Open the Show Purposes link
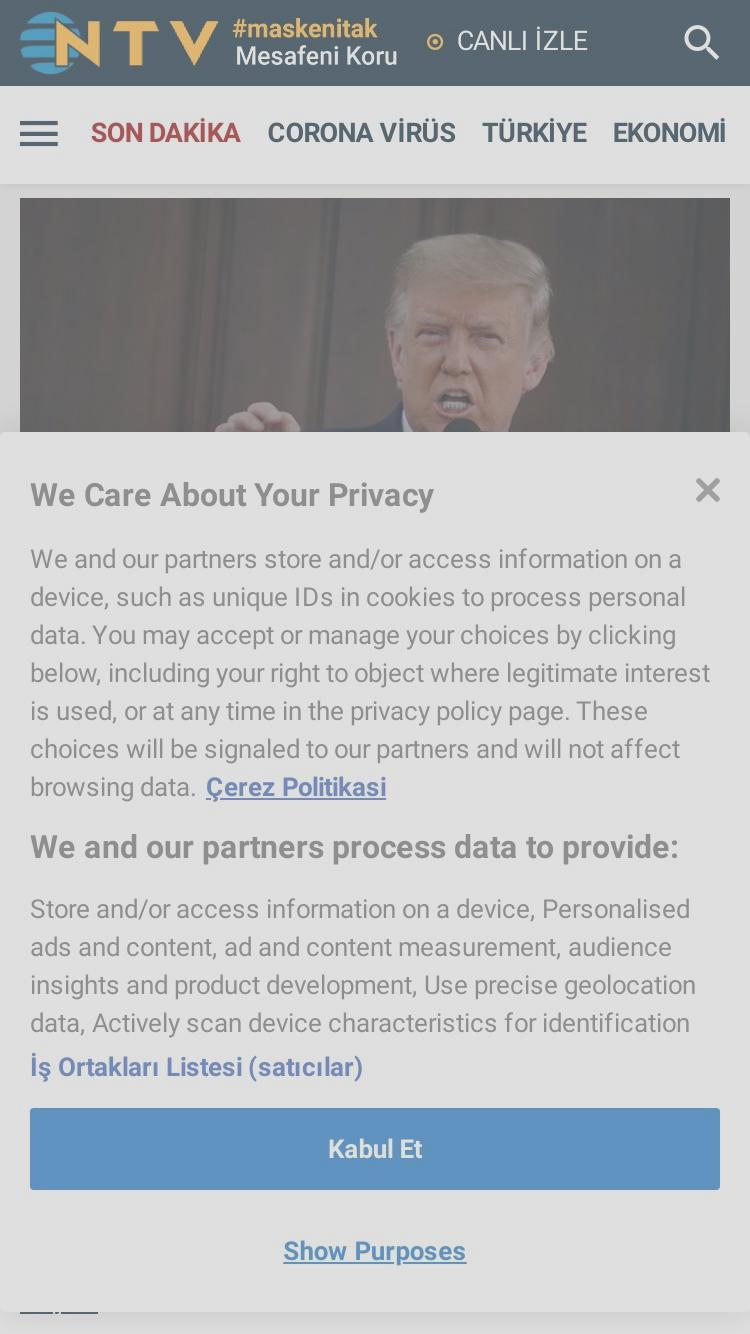The width and height of the screenshot is (750, 1334). [x=375, y=1251]
